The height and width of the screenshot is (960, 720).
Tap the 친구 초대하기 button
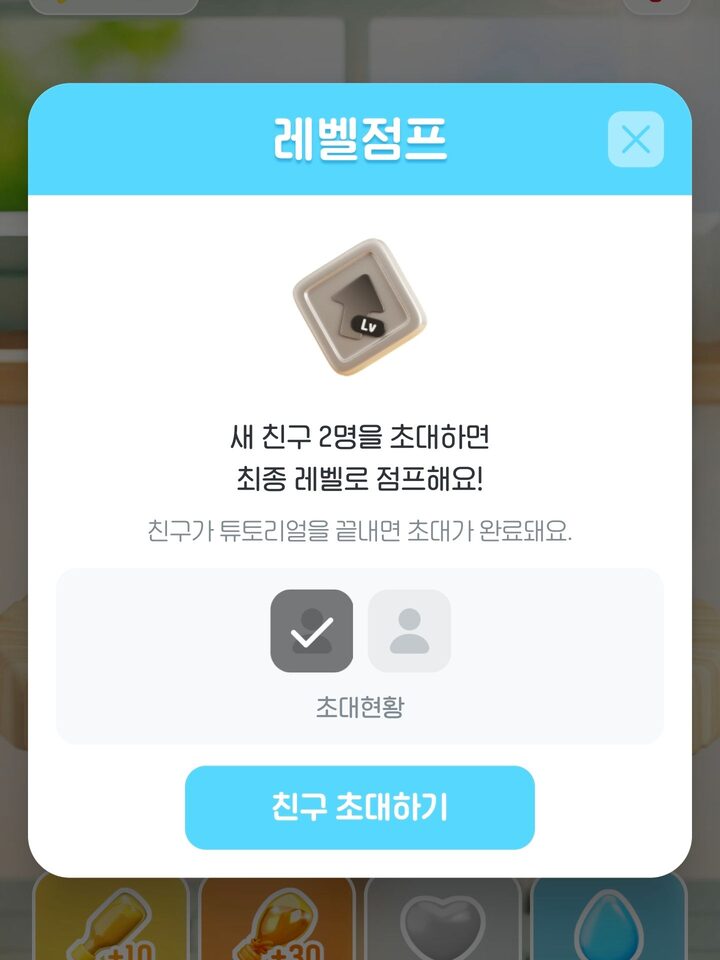point(359,807)
